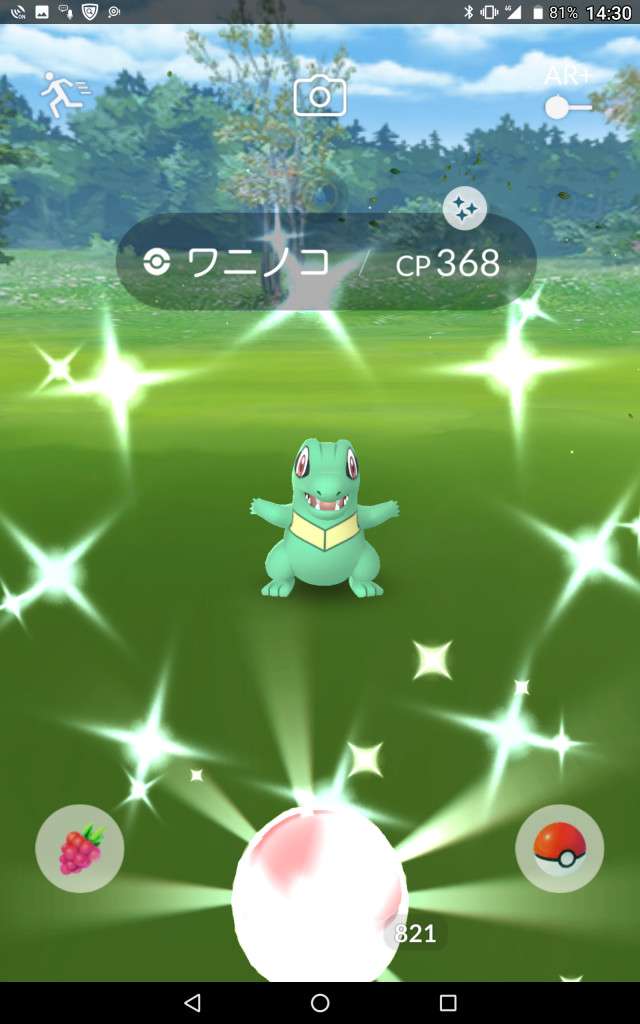The height and width of the screenshot is (1024, 640).
Task: Toggle the AR+ mode switch
Action: tap(568, 106)
